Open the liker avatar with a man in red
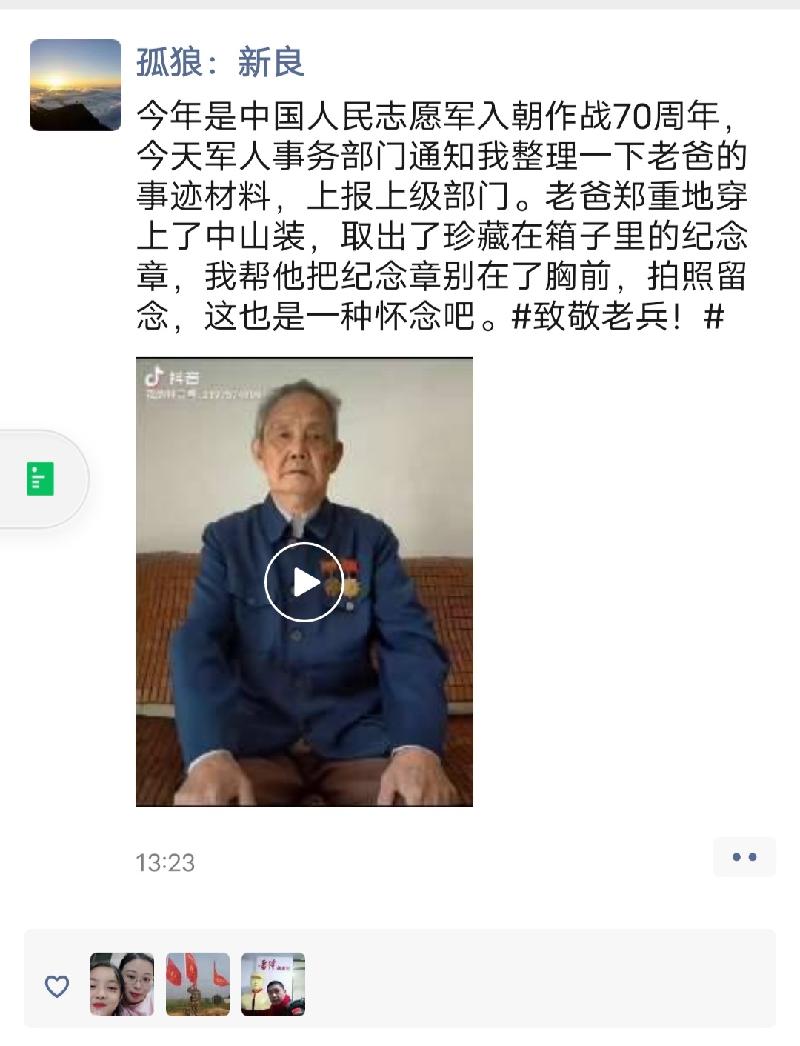The image size is (800, 1046). pos(273,985)
